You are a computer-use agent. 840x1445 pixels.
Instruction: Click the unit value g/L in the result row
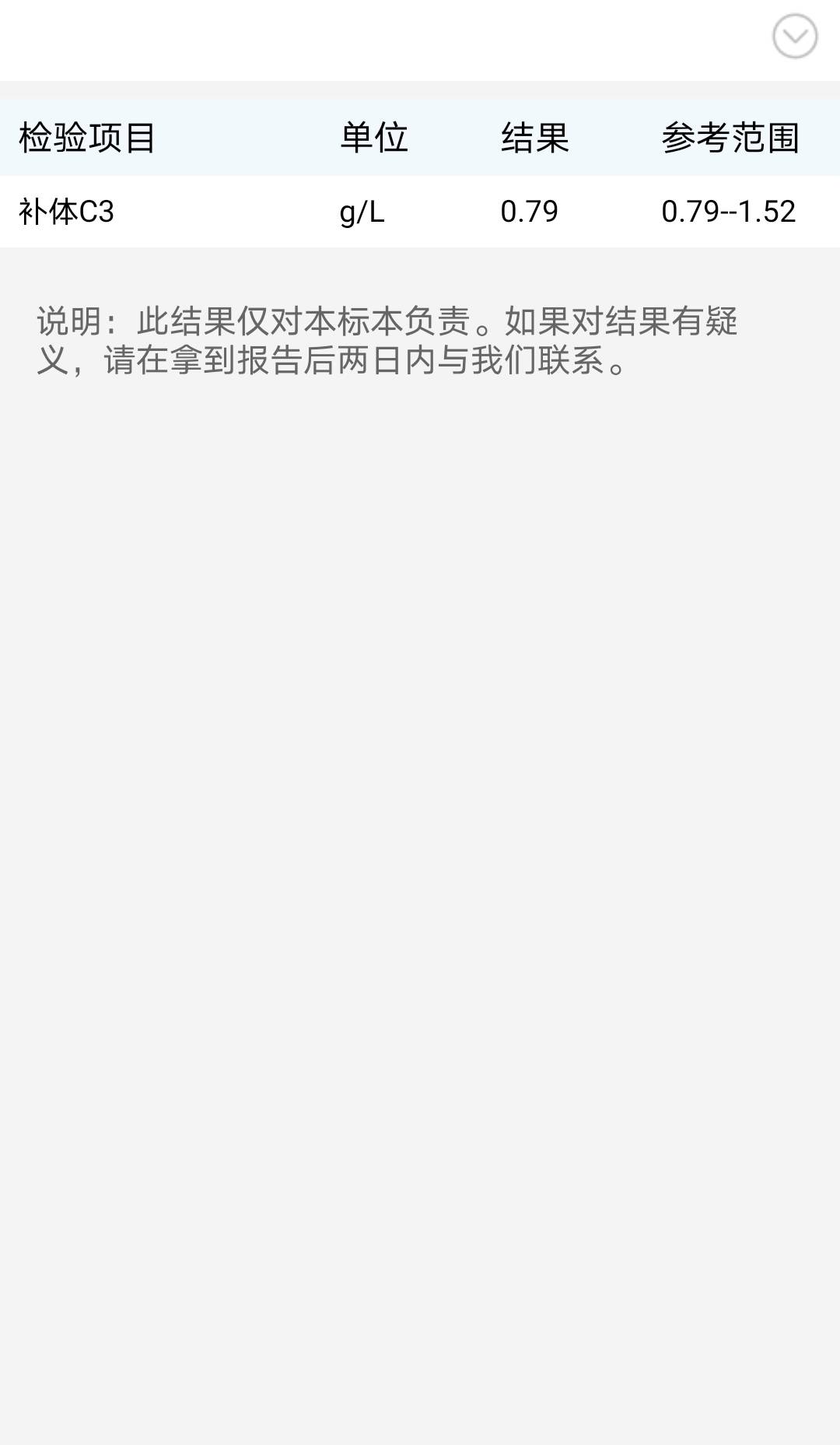pos(366,210)
